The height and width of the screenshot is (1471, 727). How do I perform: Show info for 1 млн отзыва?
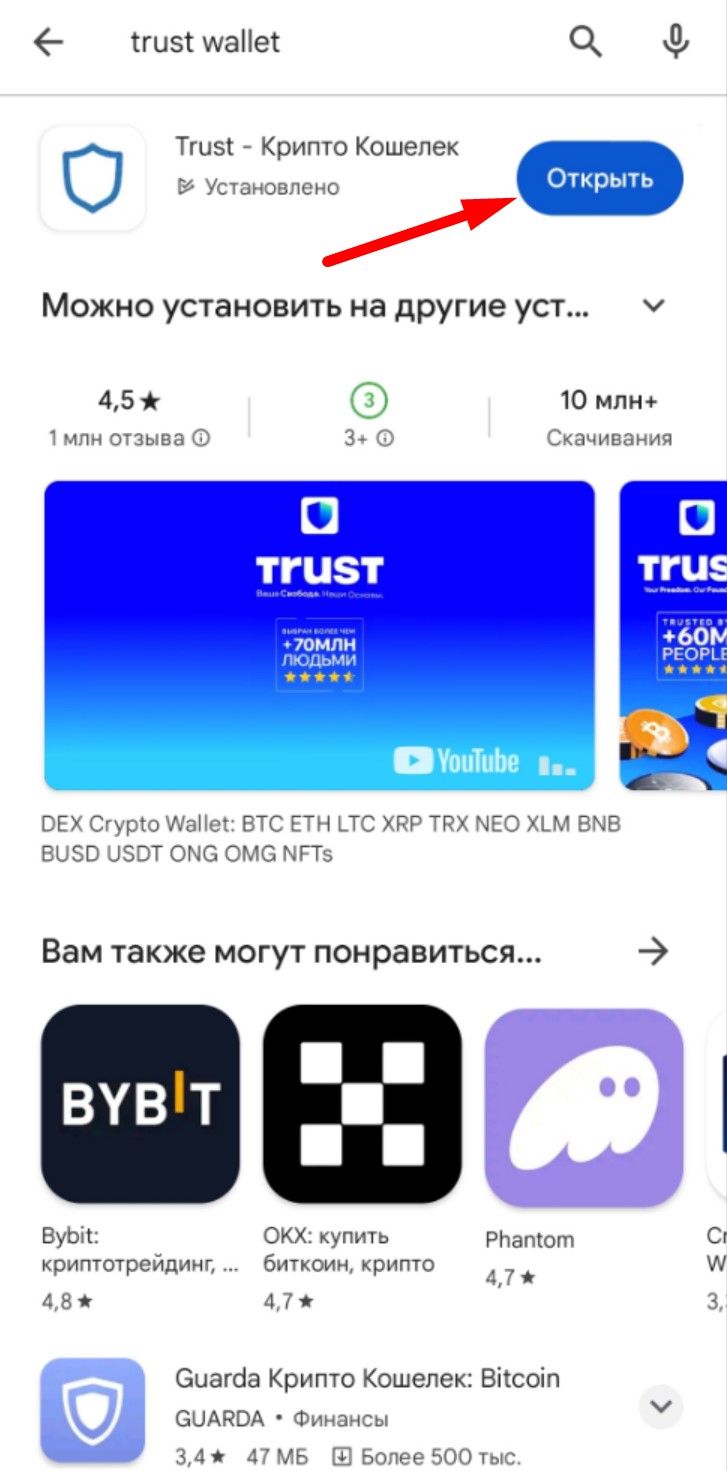click(202, 438)
